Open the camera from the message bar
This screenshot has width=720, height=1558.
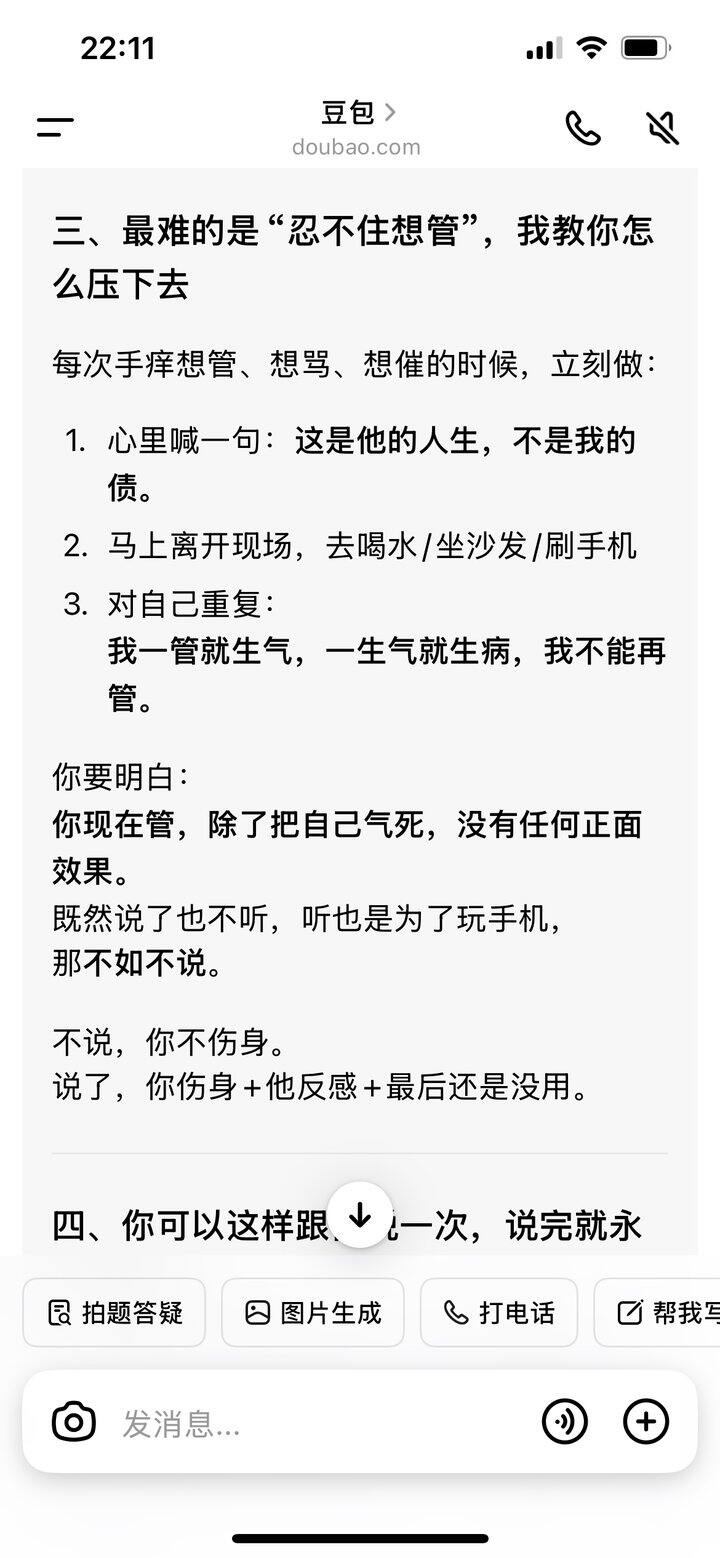click(x=74, y=1422)
